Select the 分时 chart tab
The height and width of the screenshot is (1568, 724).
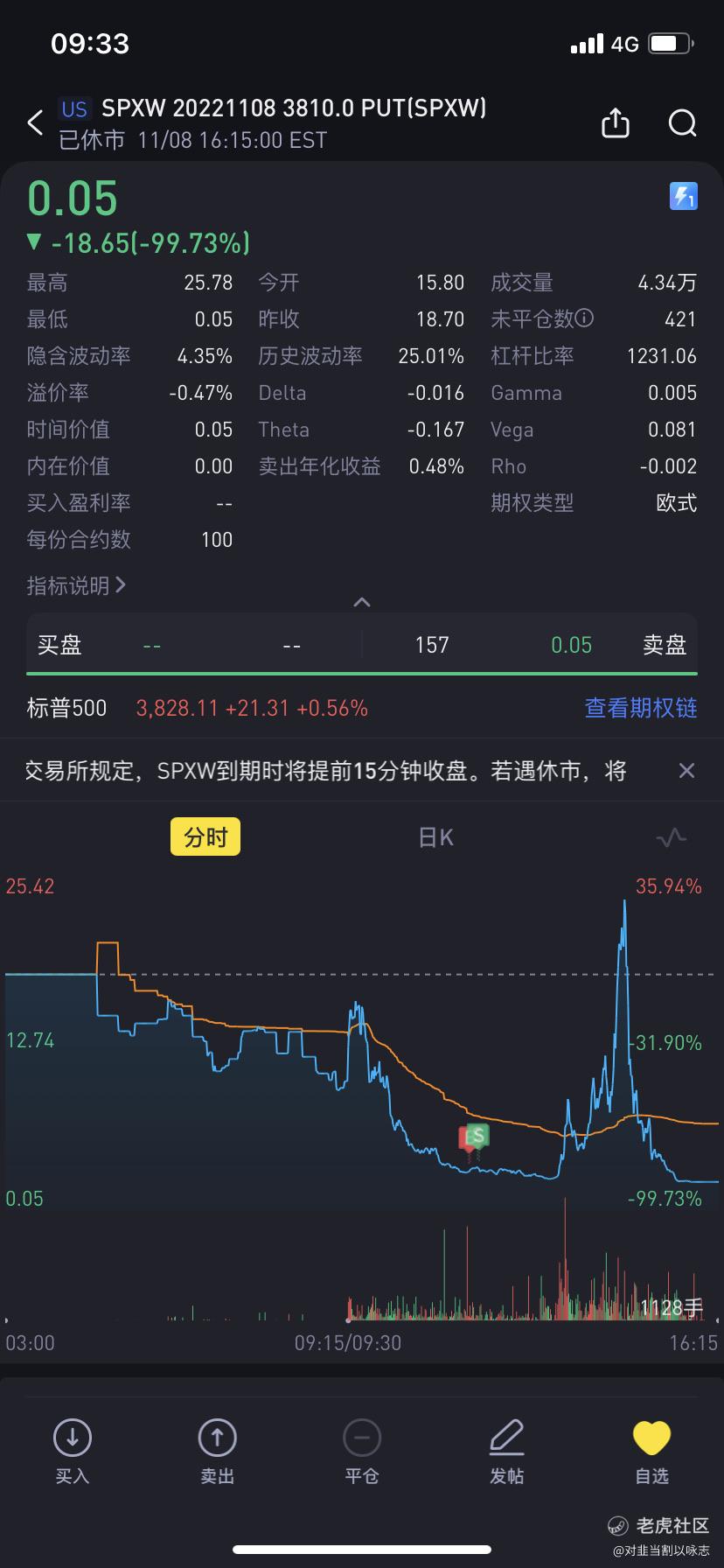coord(205,837)
